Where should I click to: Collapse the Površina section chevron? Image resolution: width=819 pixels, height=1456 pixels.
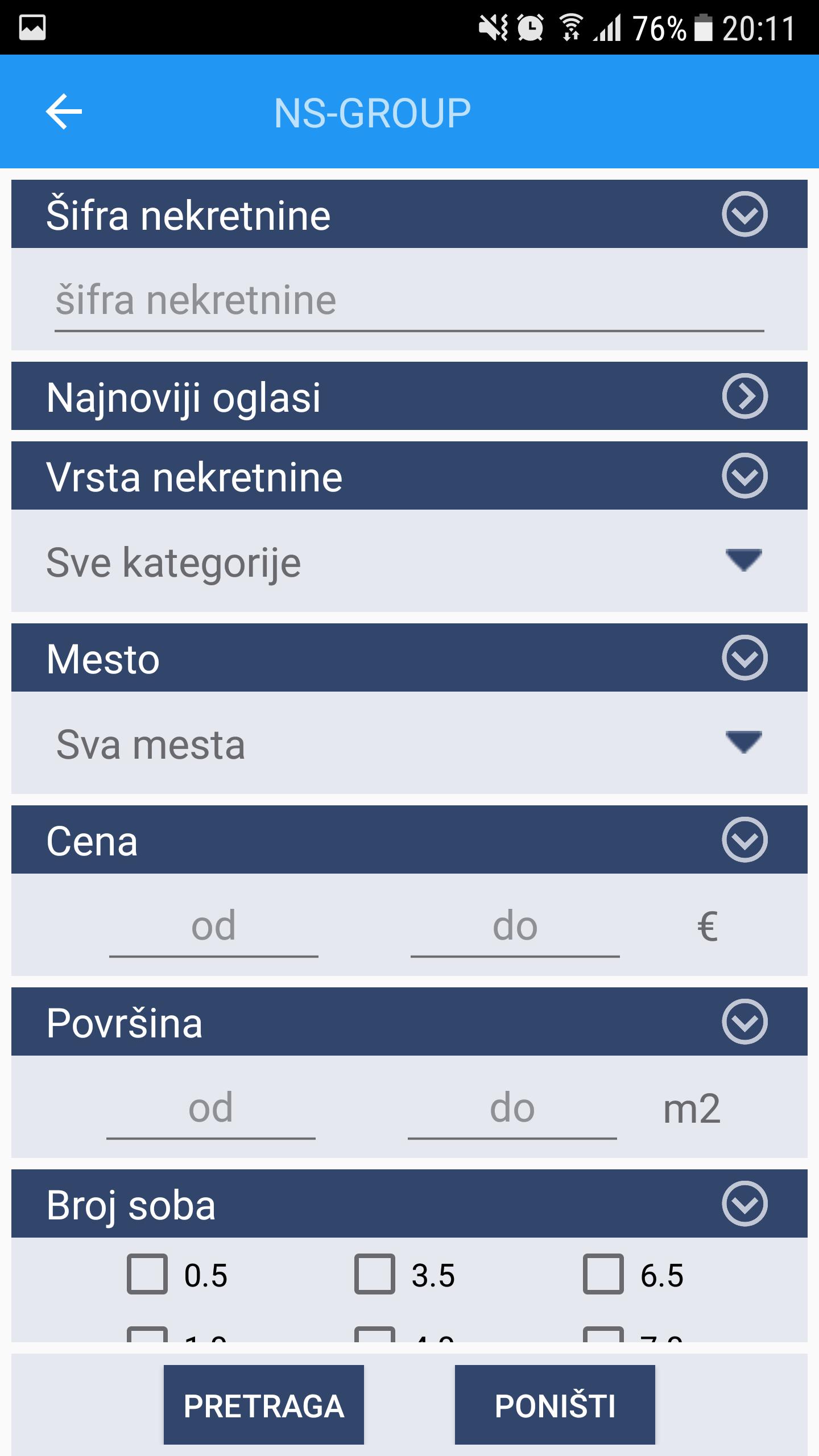point(745,1021)
